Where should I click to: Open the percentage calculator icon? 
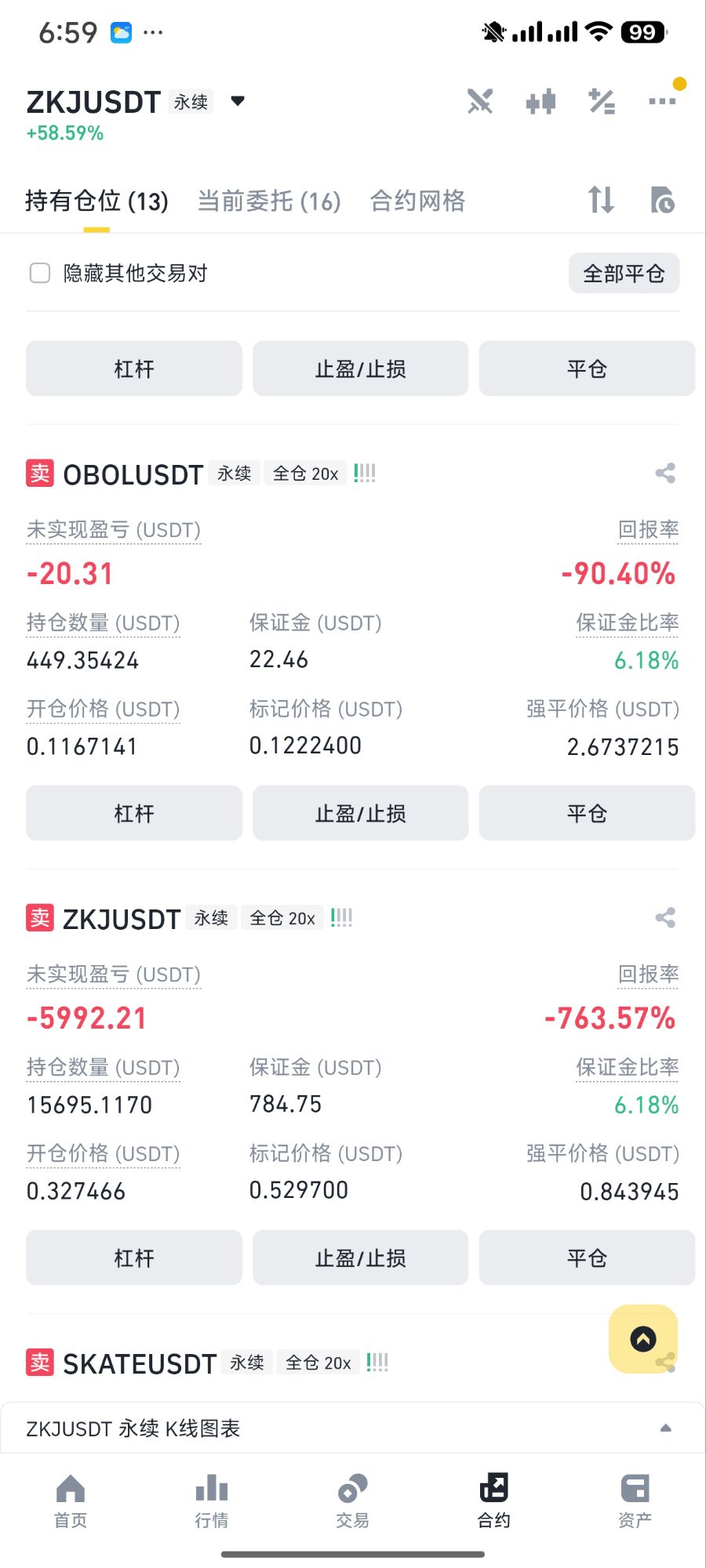(602, 101)
